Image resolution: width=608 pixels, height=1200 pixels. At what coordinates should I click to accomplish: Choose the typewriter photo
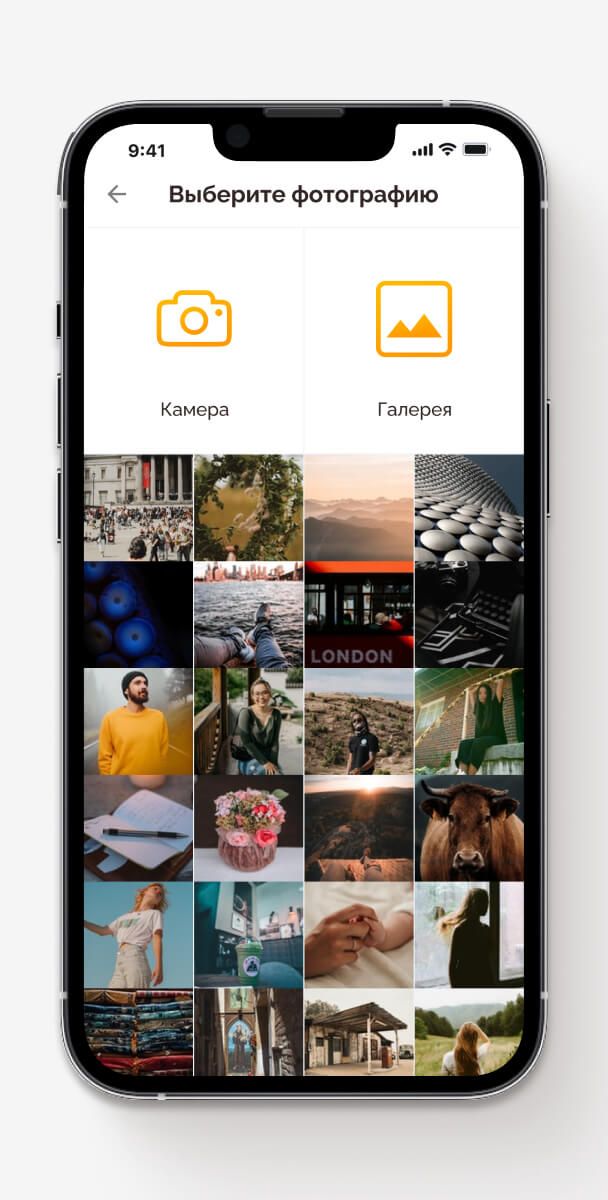pos(469,614)
